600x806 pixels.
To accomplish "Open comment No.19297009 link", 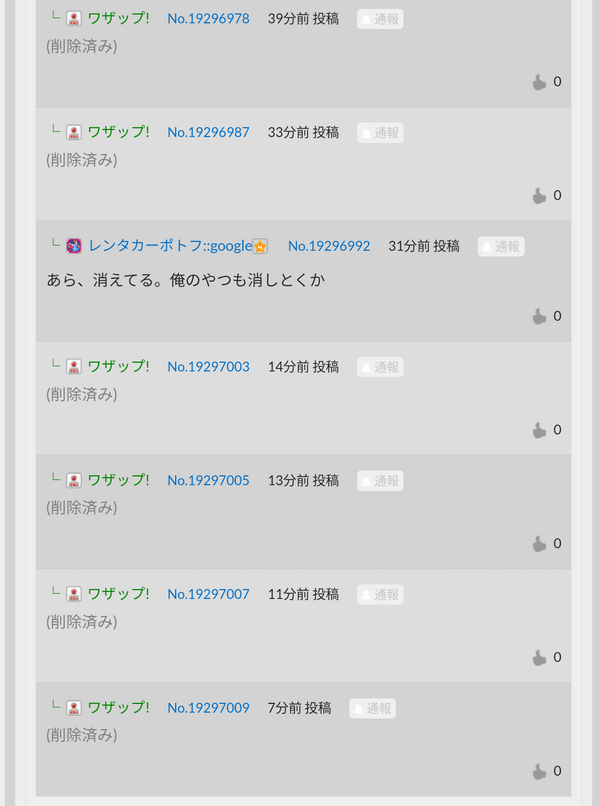I will click(x=208, y=708).
